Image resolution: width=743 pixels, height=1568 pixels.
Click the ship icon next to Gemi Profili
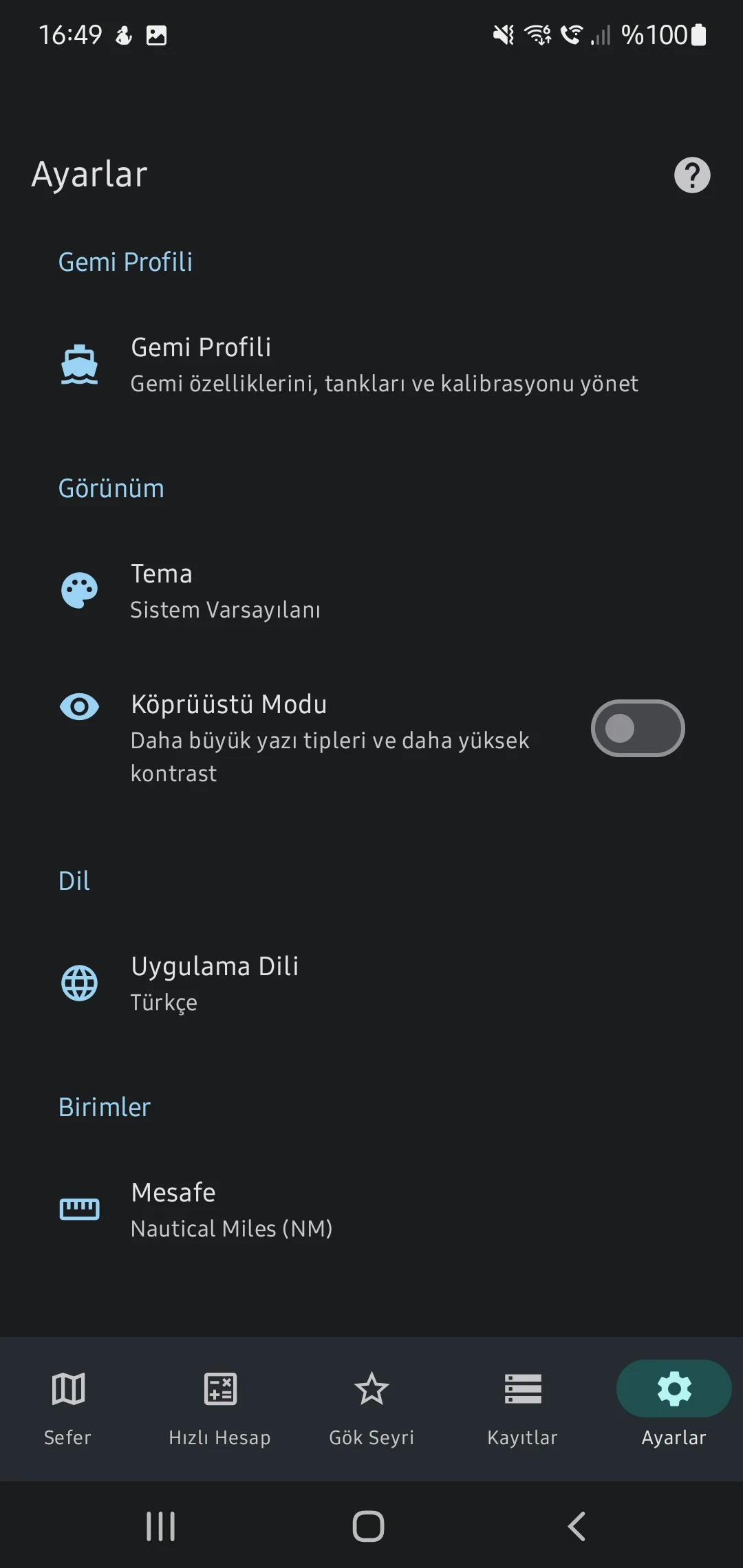[80, 364]
